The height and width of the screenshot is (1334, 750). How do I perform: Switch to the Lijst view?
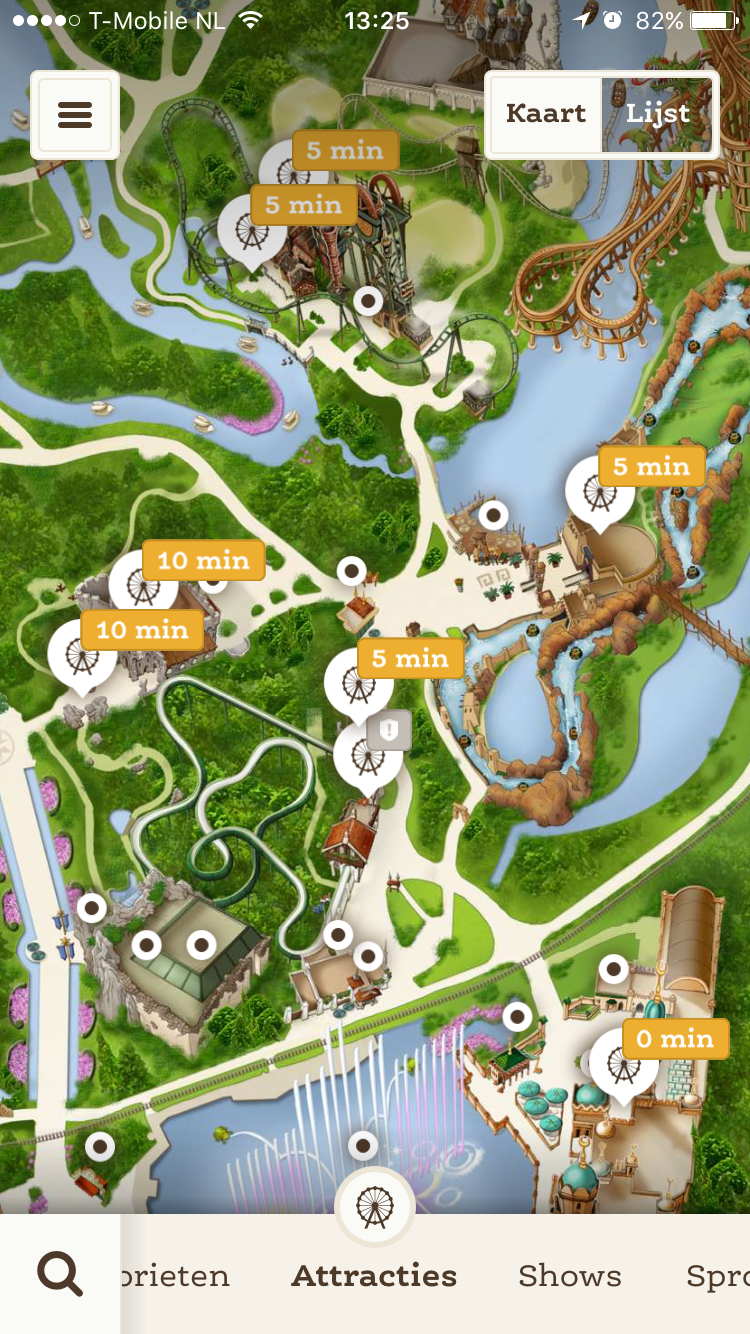[x=659, y=114]
